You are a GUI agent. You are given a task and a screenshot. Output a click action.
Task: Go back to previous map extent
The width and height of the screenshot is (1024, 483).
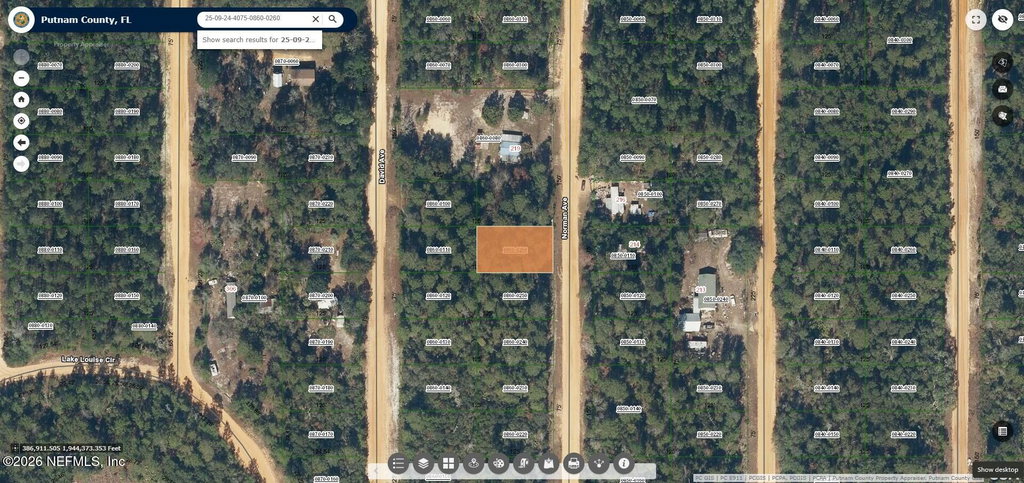pyautogui.click(x=21, y=142)
